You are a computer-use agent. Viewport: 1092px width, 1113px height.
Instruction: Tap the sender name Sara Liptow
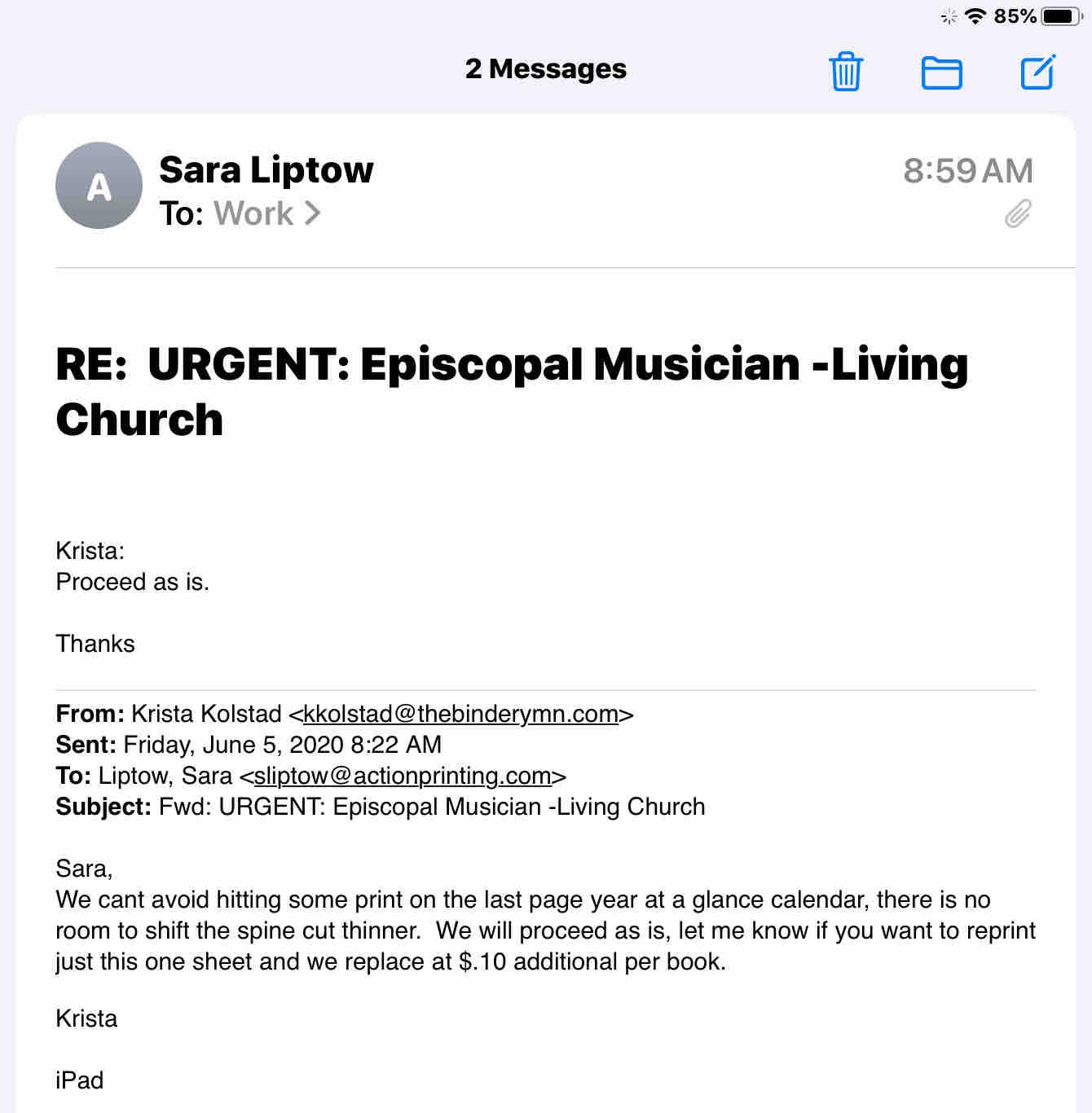point(266,170)
